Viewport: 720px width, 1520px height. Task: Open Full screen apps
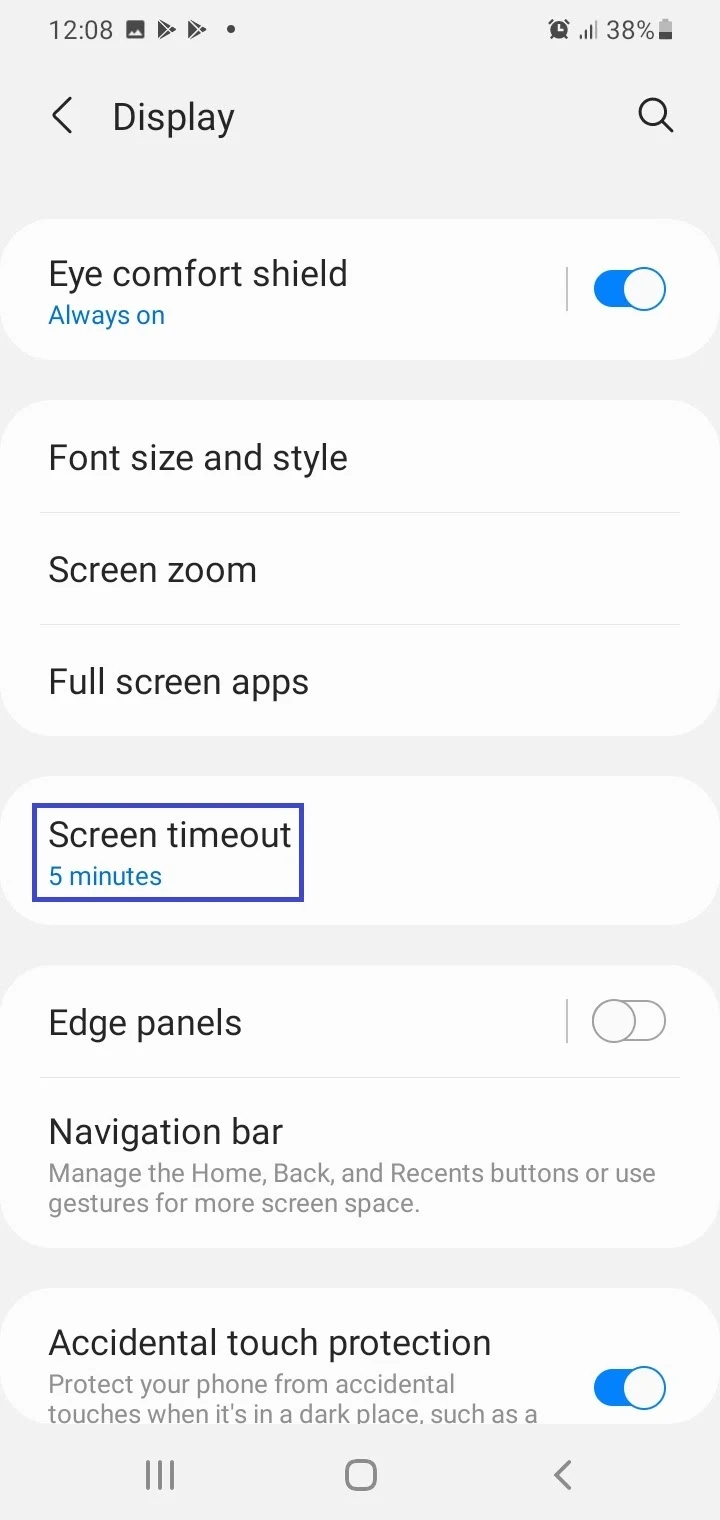pyautogui.click(x=360, y=682)
